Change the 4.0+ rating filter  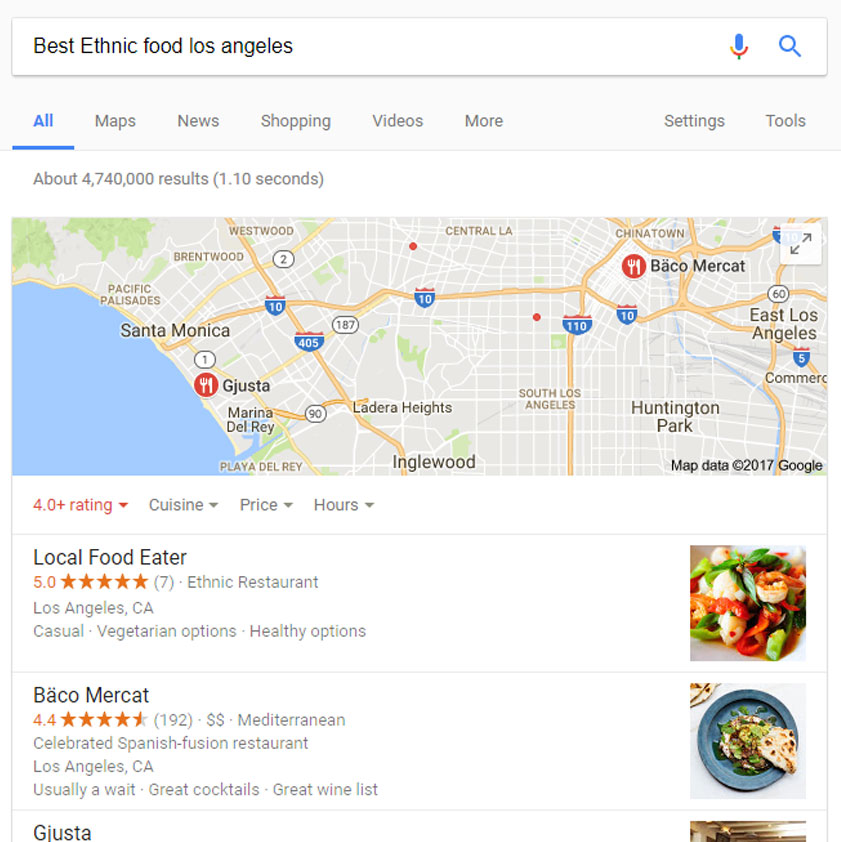tap(80, 505)
